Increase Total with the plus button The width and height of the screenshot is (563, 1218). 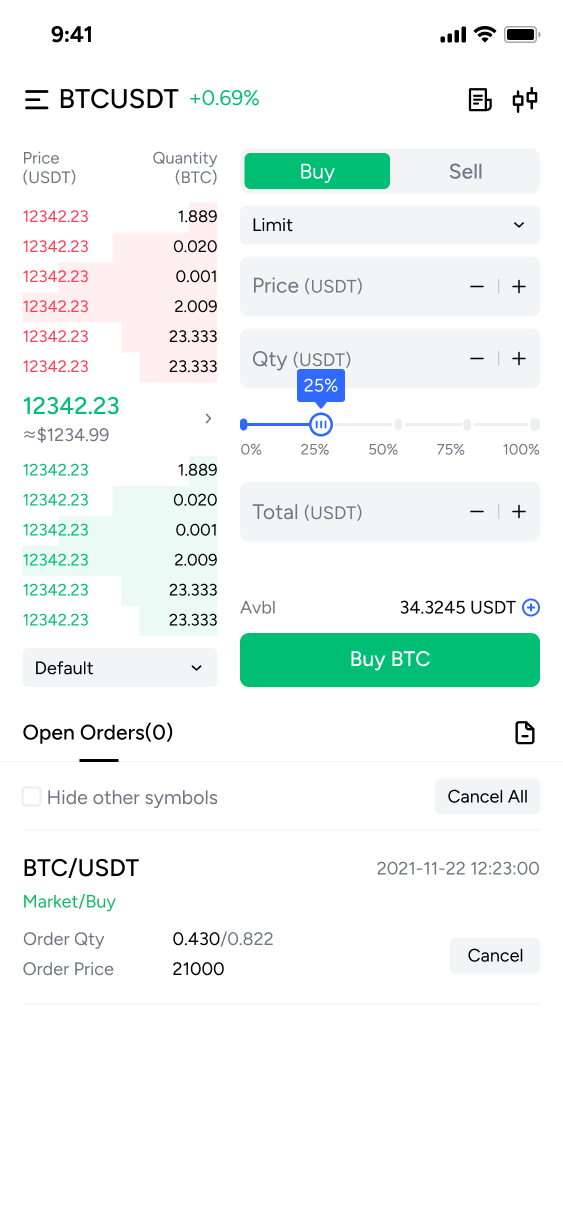(x=519, y=511)
